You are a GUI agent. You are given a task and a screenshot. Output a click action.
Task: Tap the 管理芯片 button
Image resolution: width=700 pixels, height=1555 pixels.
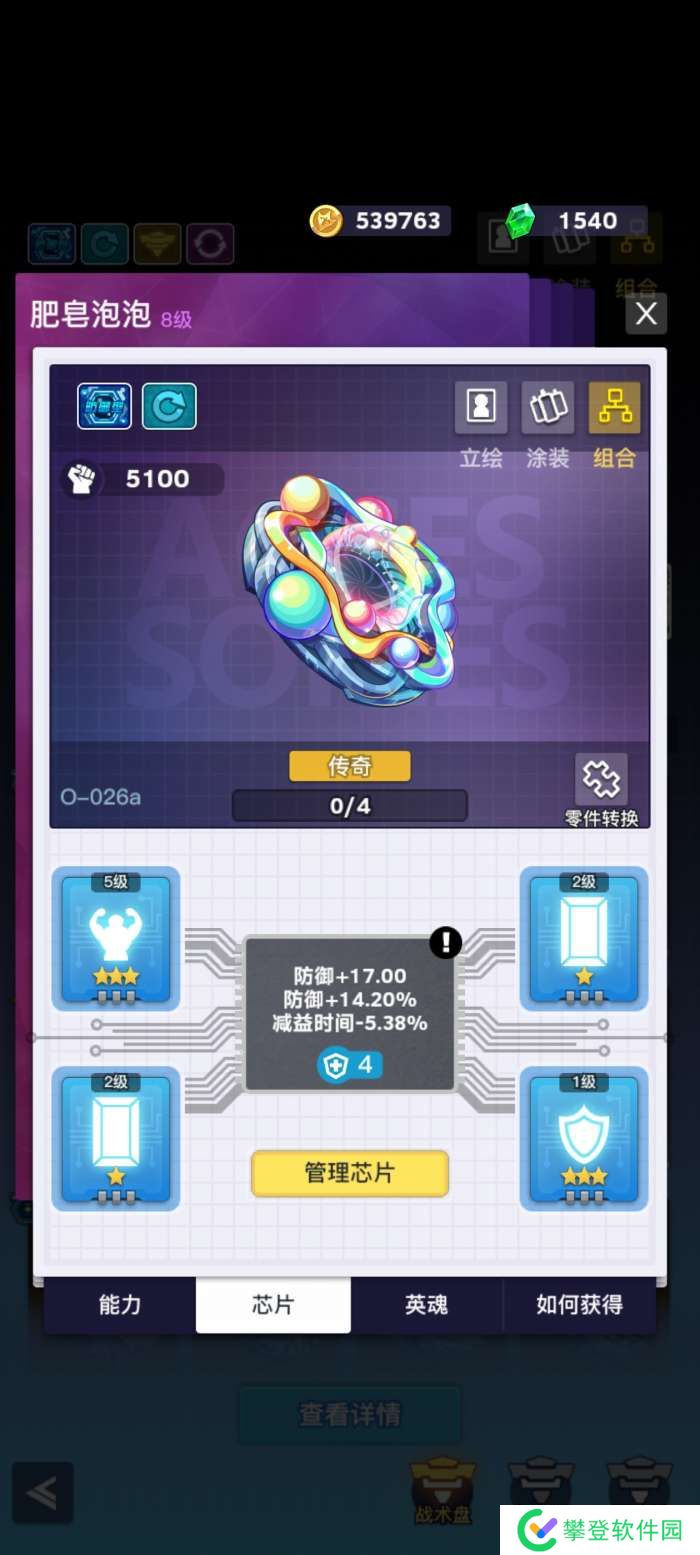(349, 1173)
